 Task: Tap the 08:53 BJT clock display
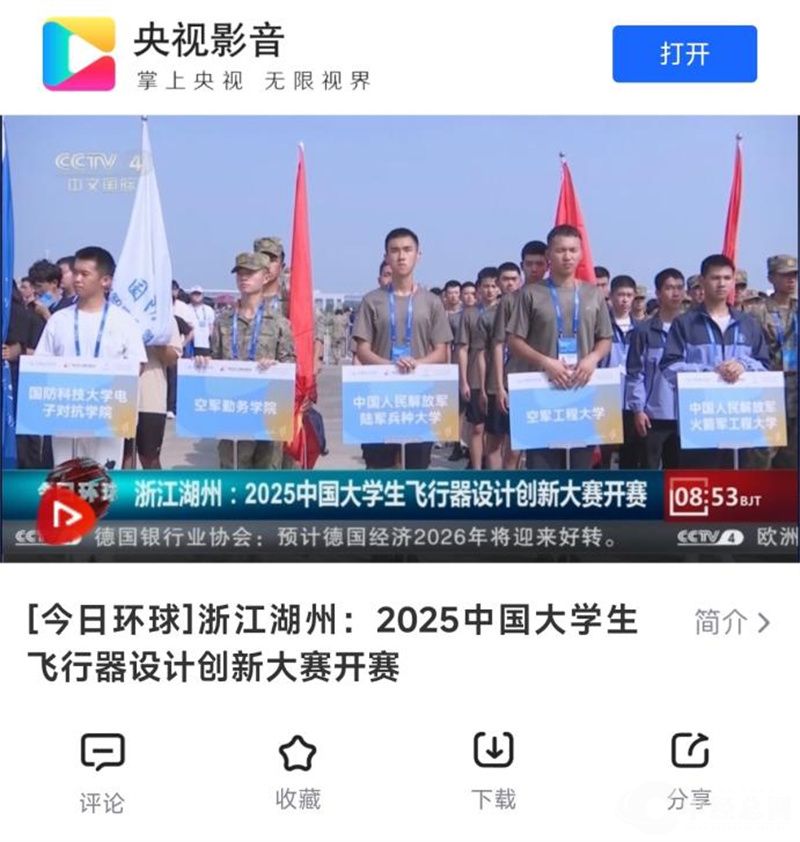[x=716, y=494]
